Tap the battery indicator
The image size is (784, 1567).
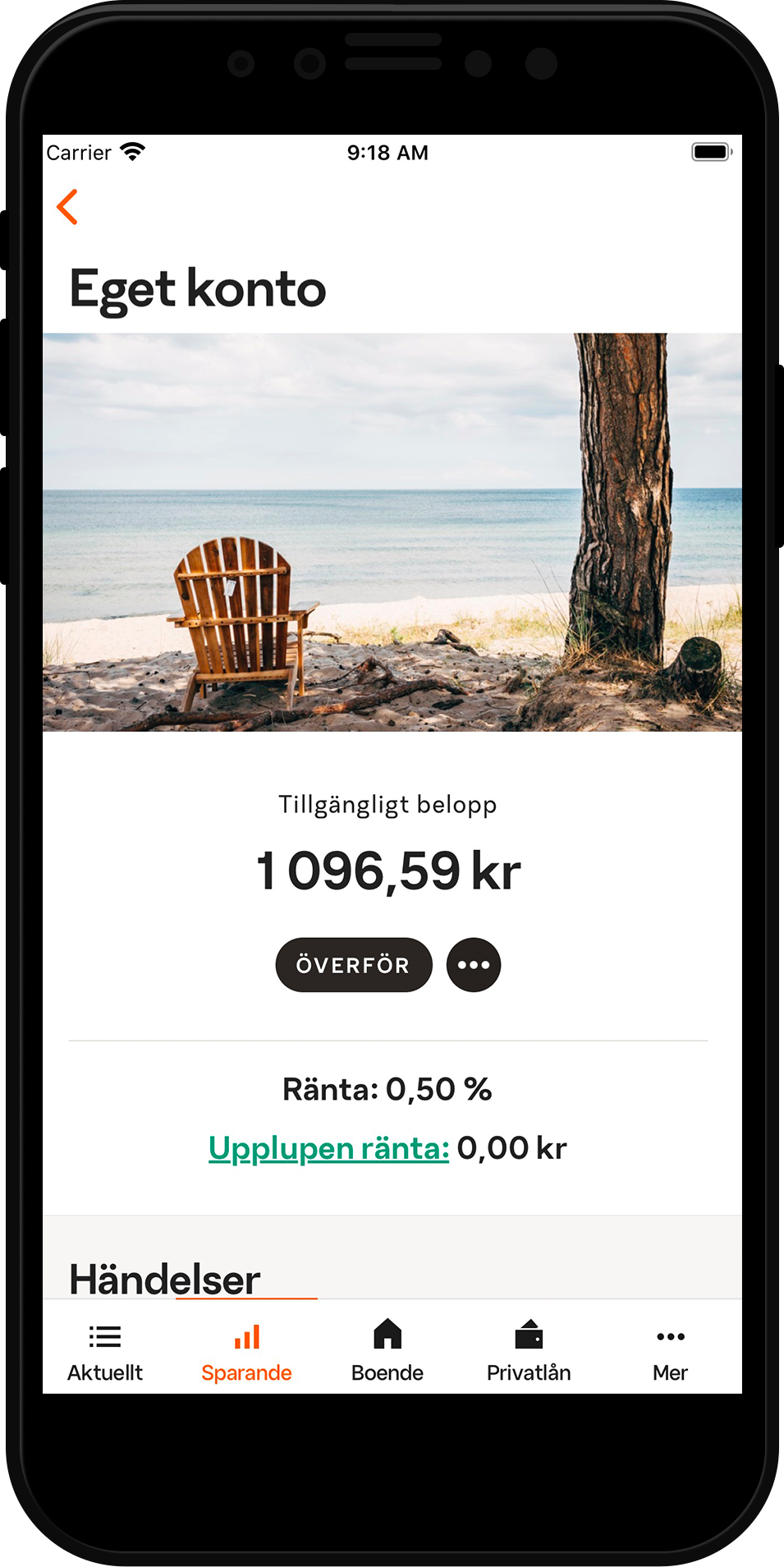(x=709, y=150)
